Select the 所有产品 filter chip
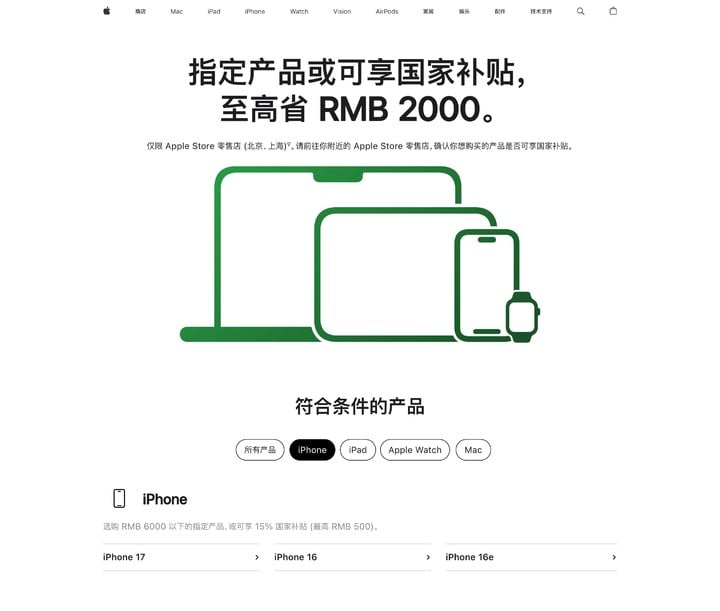The width and height of the screenshot is (720, 611). (x=260, y=450)
